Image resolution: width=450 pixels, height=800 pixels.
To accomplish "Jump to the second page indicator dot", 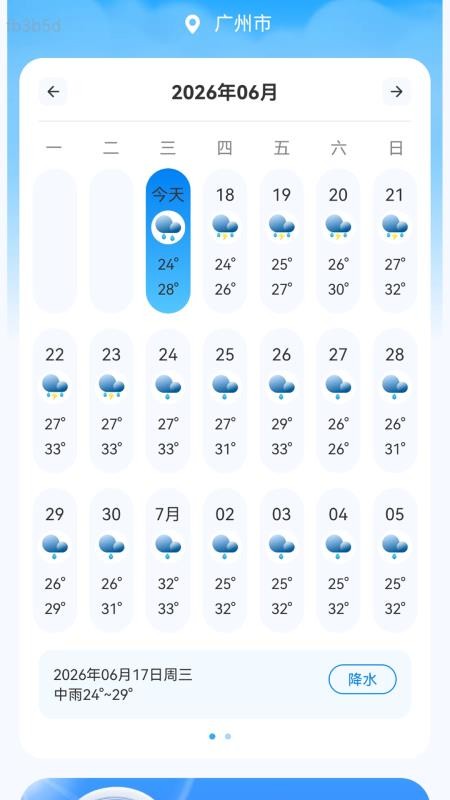I will coord(228,736).
